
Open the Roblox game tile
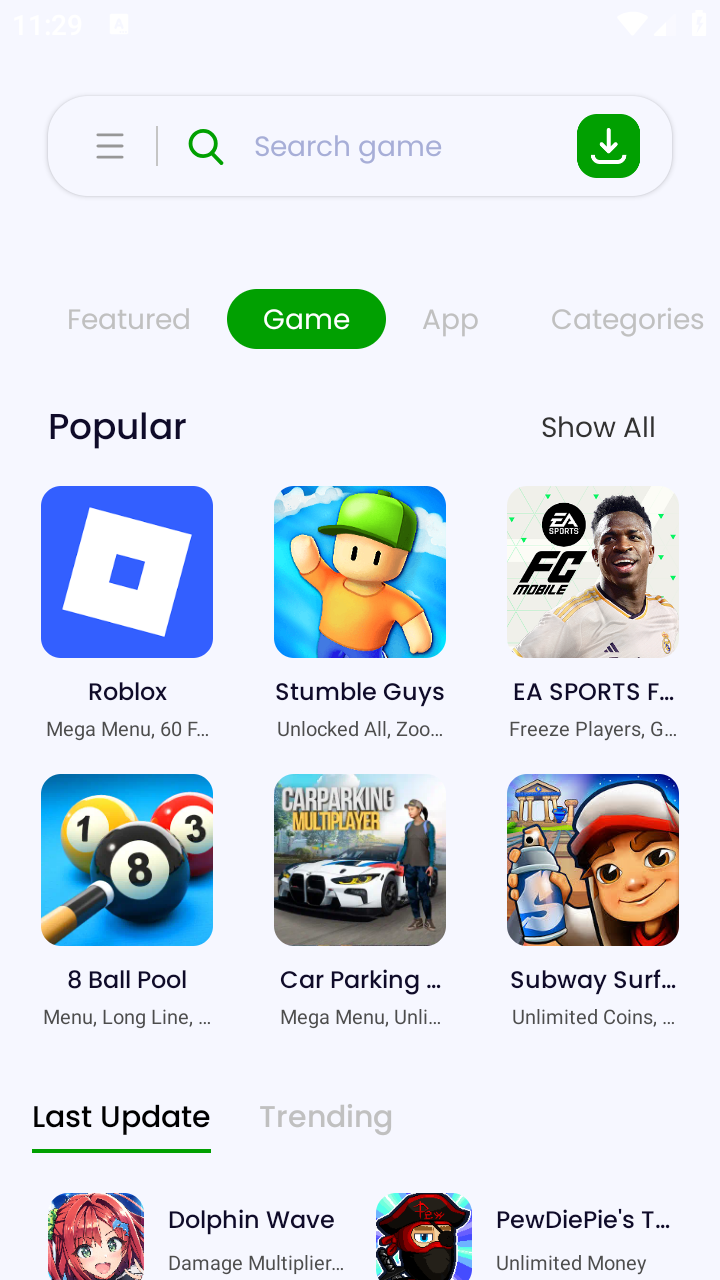tap(127, 572)
